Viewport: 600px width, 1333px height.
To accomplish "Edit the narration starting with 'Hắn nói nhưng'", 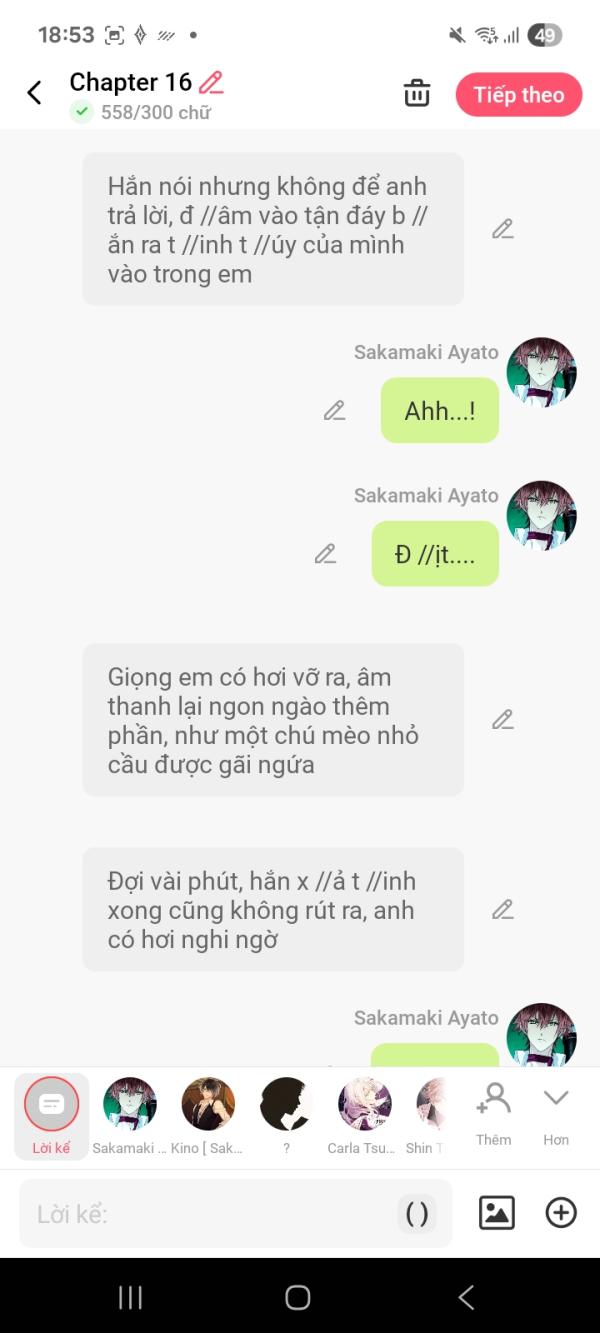I will click(x=502, y=229).
